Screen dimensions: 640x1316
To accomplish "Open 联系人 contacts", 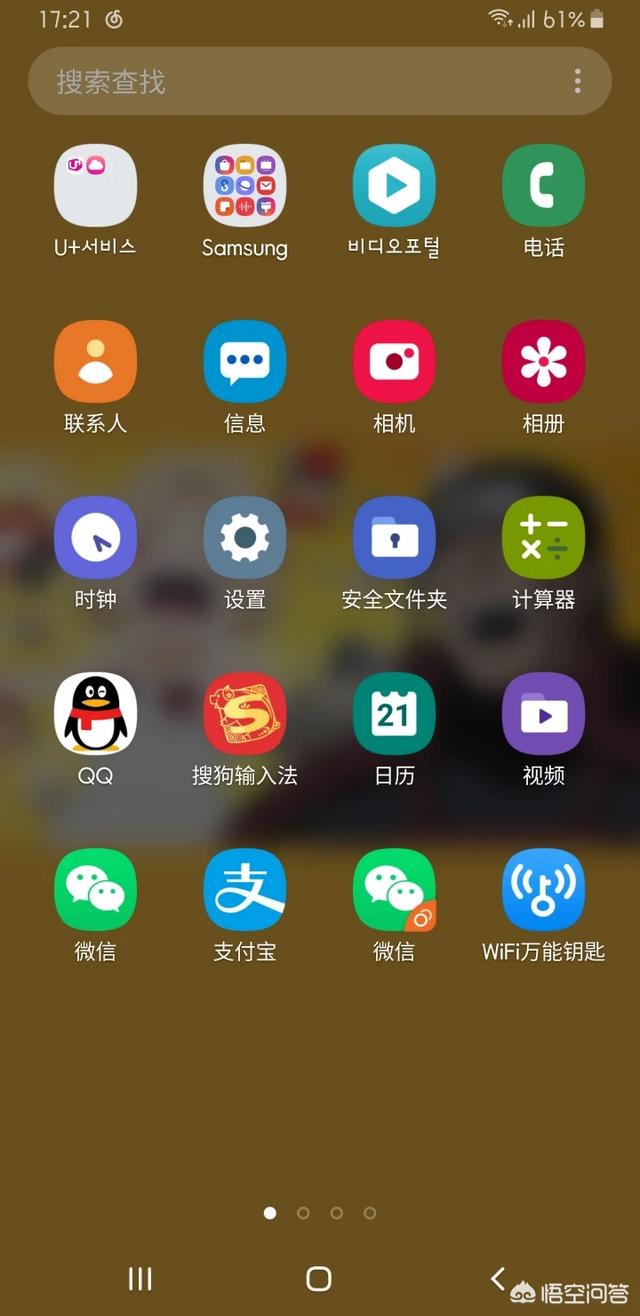I will (x=95, y=362).
